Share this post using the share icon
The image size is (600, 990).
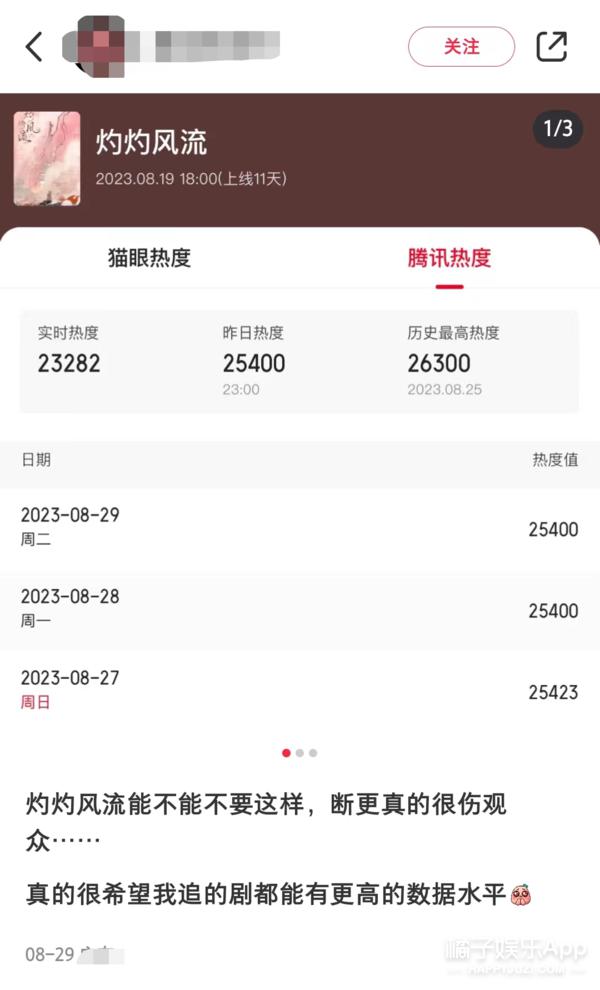pos(551,47)
